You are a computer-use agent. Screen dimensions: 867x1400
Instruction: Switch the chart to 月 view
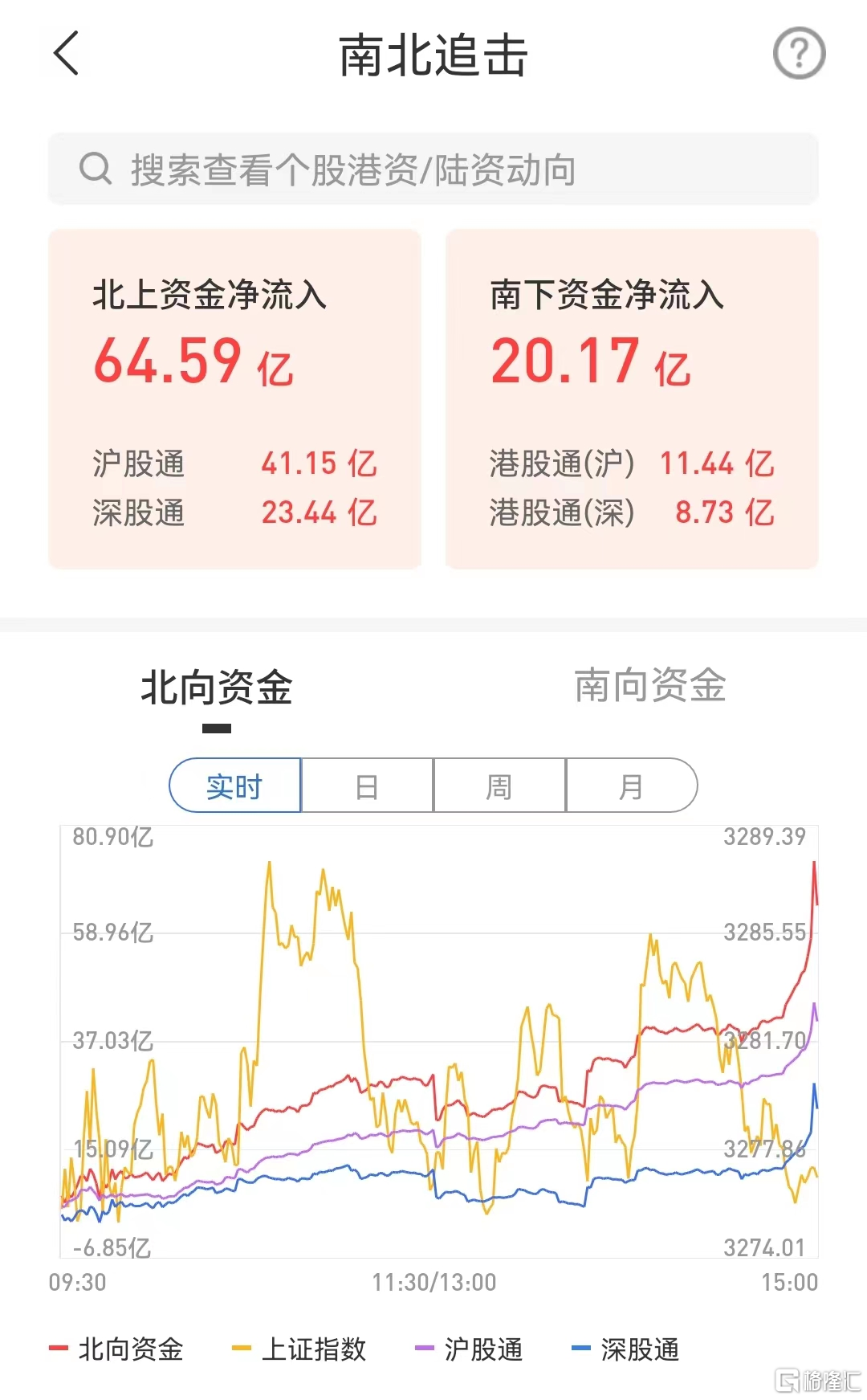coord(632,786)
